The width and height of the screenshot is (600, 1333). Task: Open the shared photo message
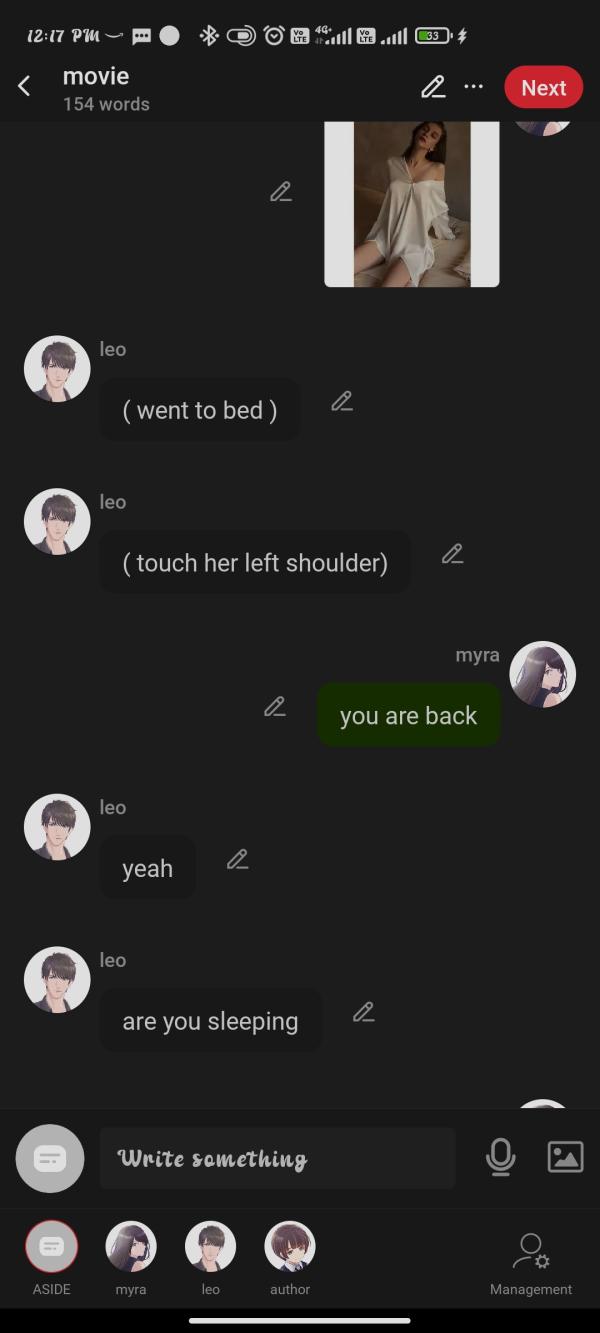pos(411,203)
